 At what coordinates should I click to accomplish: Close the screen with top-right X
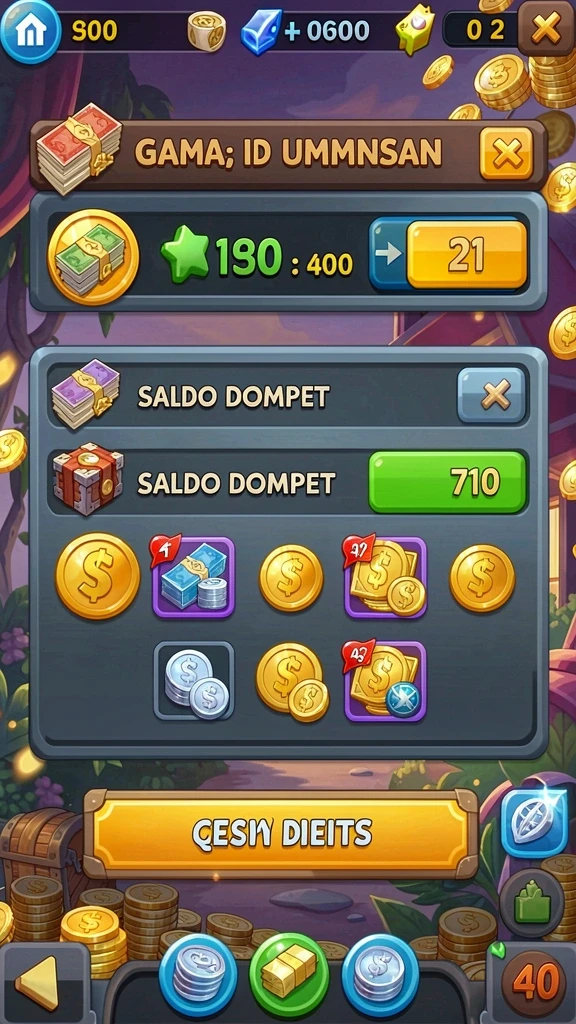[x=546, y=28]
